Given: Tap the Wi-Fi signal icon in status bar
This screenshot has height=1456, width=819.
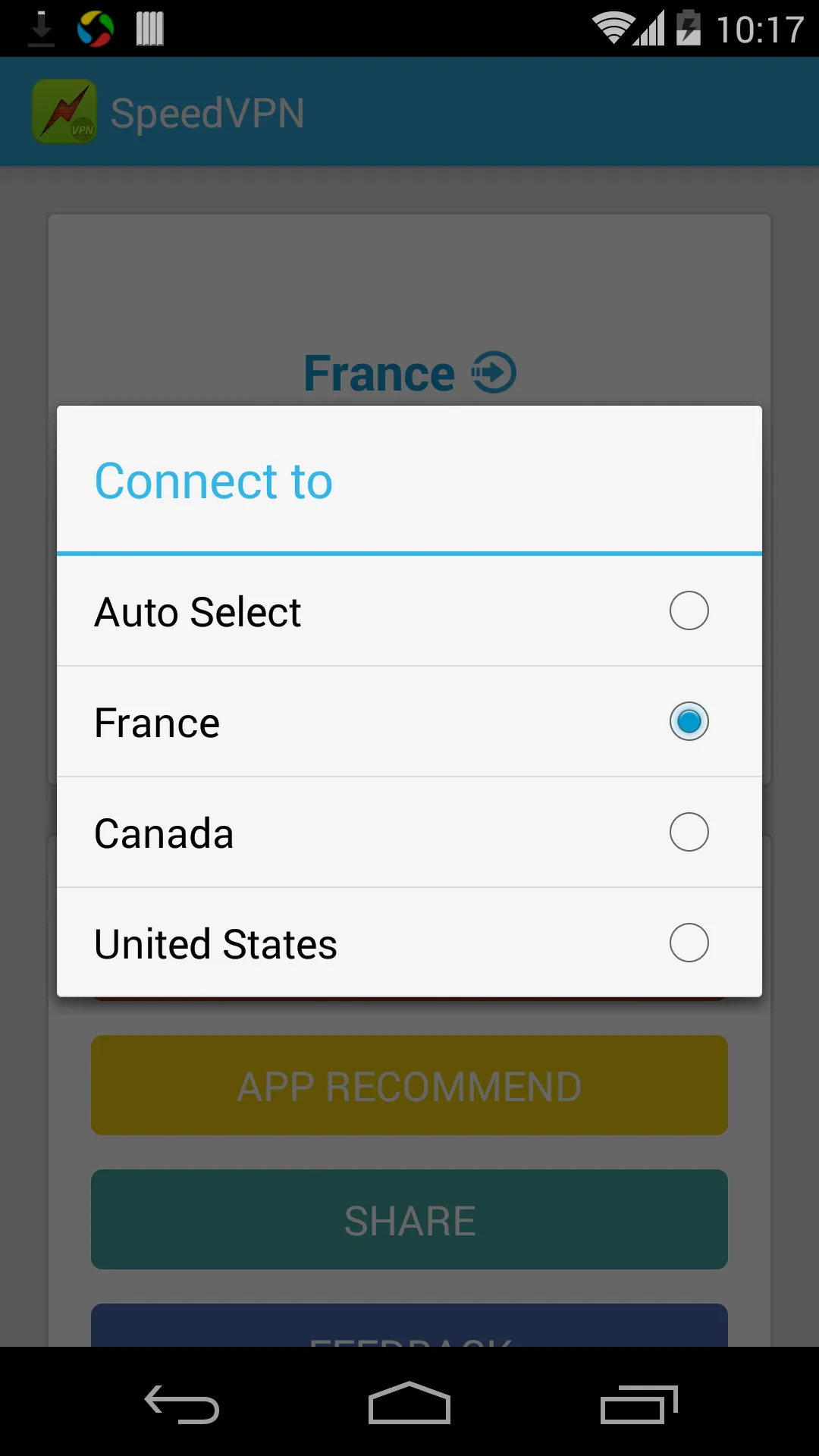Looking at the screenshot, I should [616, 27].
